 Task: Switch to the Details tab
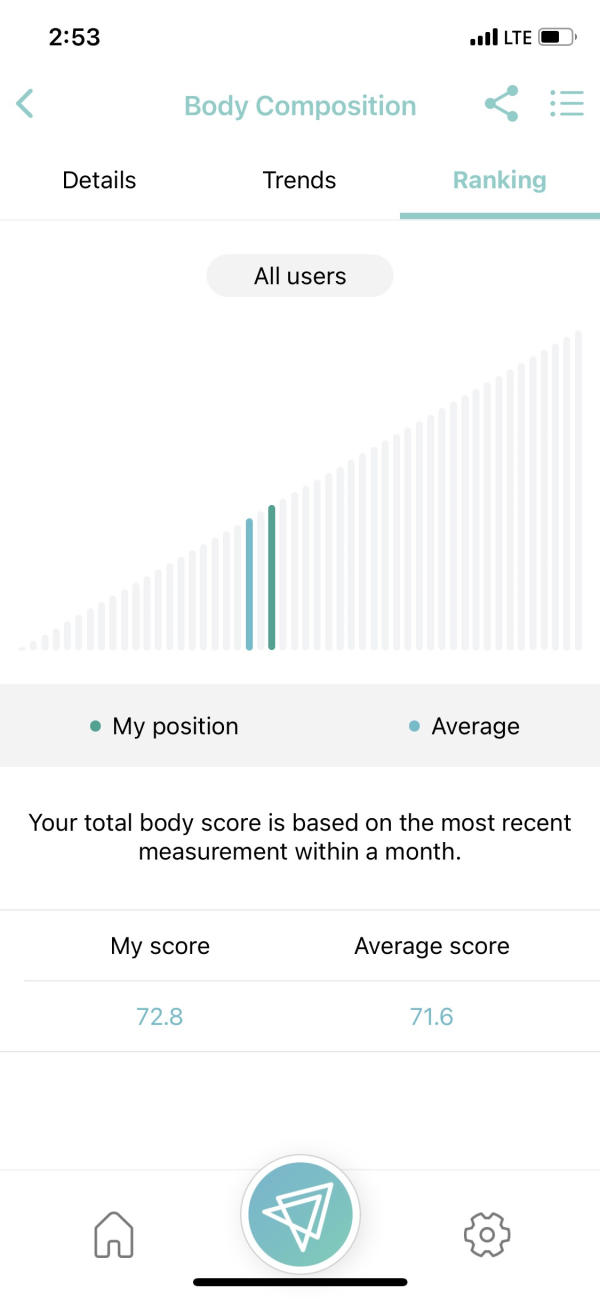(99, 181)
